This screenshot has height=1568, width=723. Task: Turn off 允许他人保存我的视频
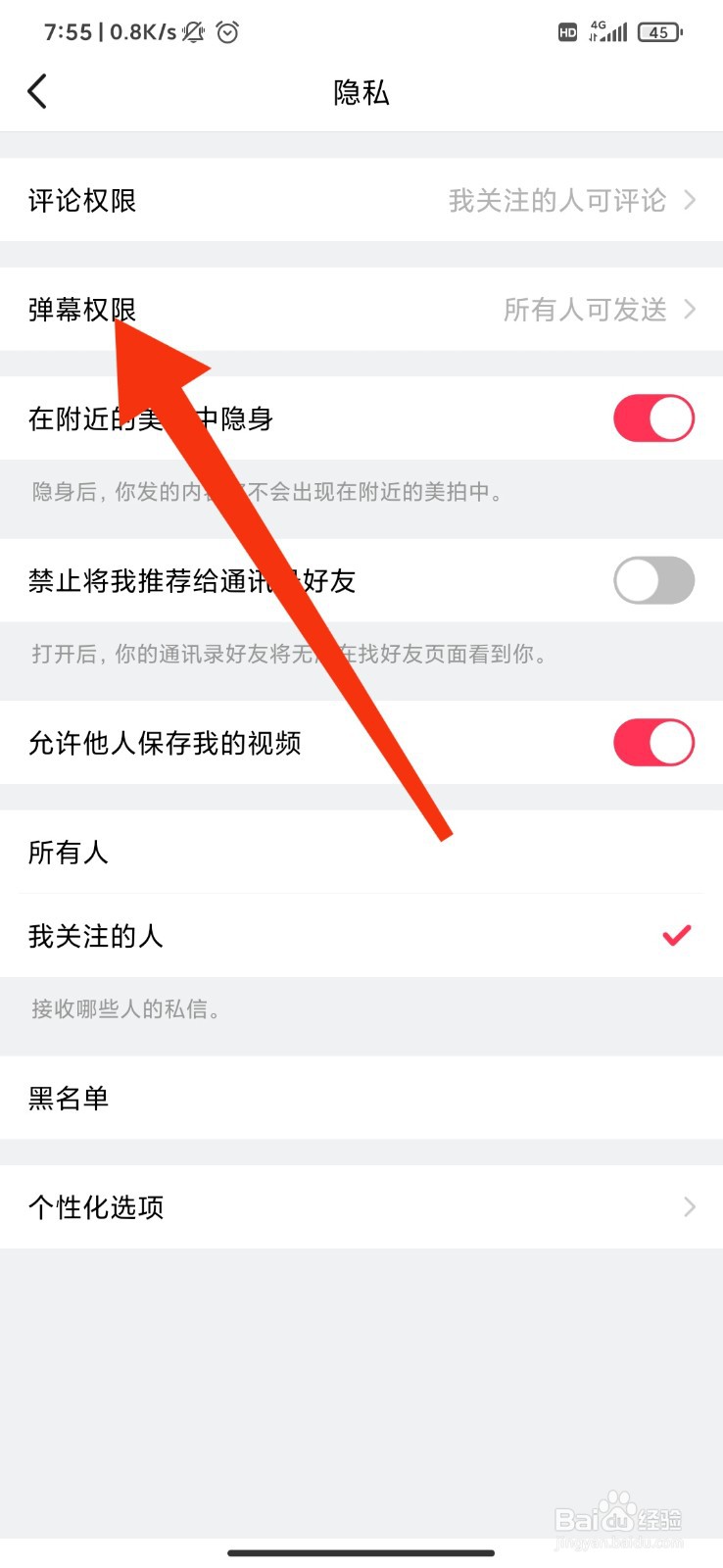pyautogui.click(x=653, y=743)
